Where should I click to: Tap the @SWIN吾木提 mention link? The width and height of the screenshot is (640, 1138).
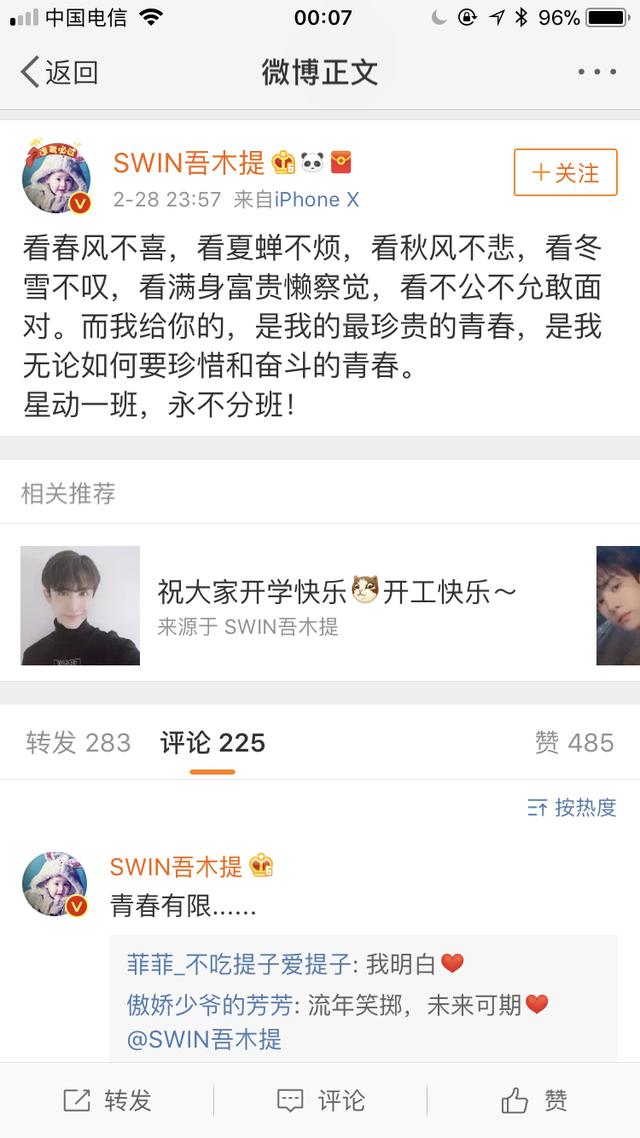click(x=204, y=1039)
